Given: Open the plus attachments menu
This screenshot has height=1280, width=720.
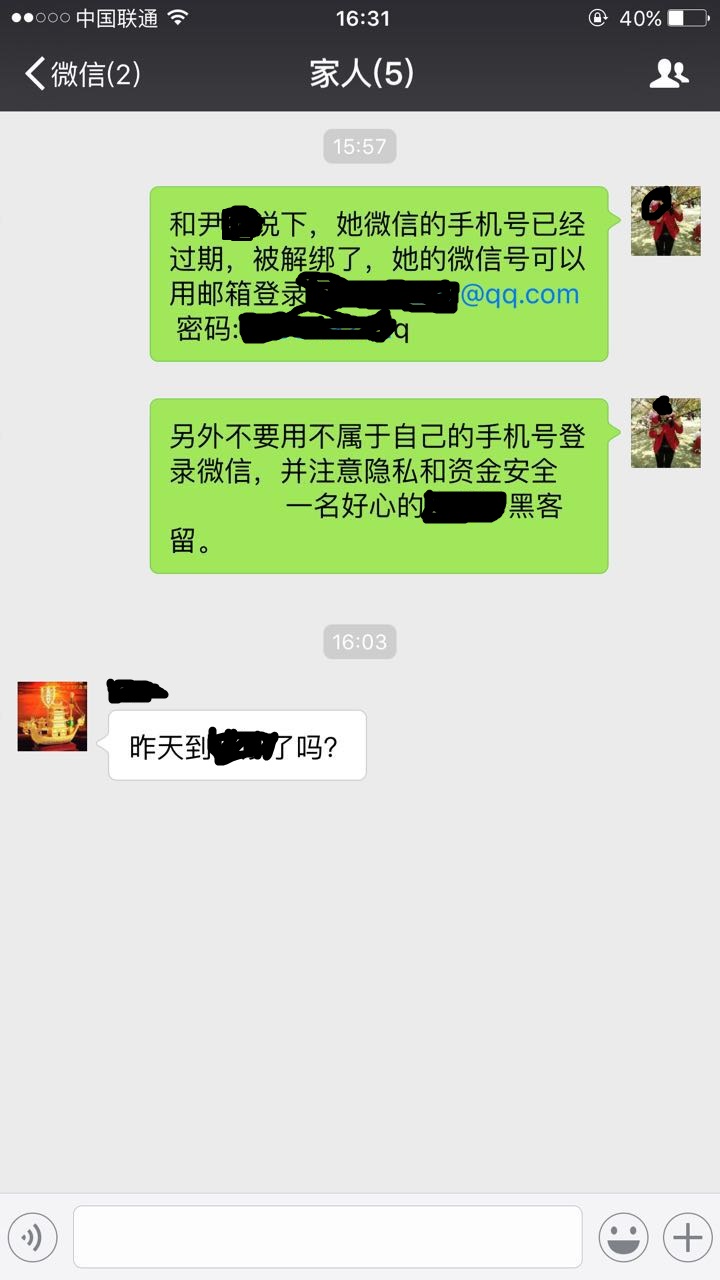Looking at the screenshot, I should [x=687, y=1238].
